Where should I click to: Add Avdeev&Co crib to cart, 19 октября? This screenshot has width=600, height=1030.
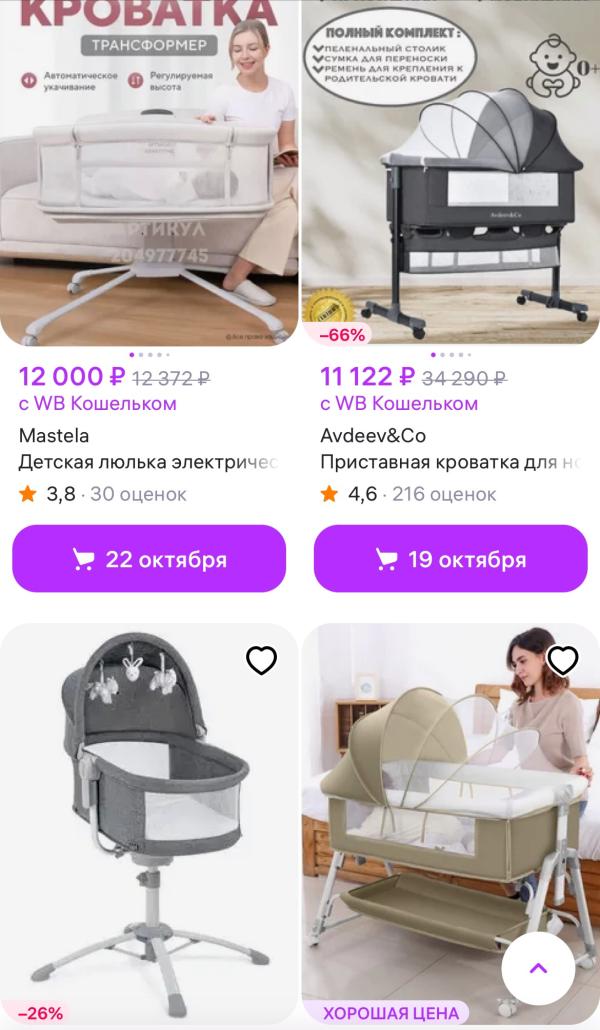pos(451,559)
